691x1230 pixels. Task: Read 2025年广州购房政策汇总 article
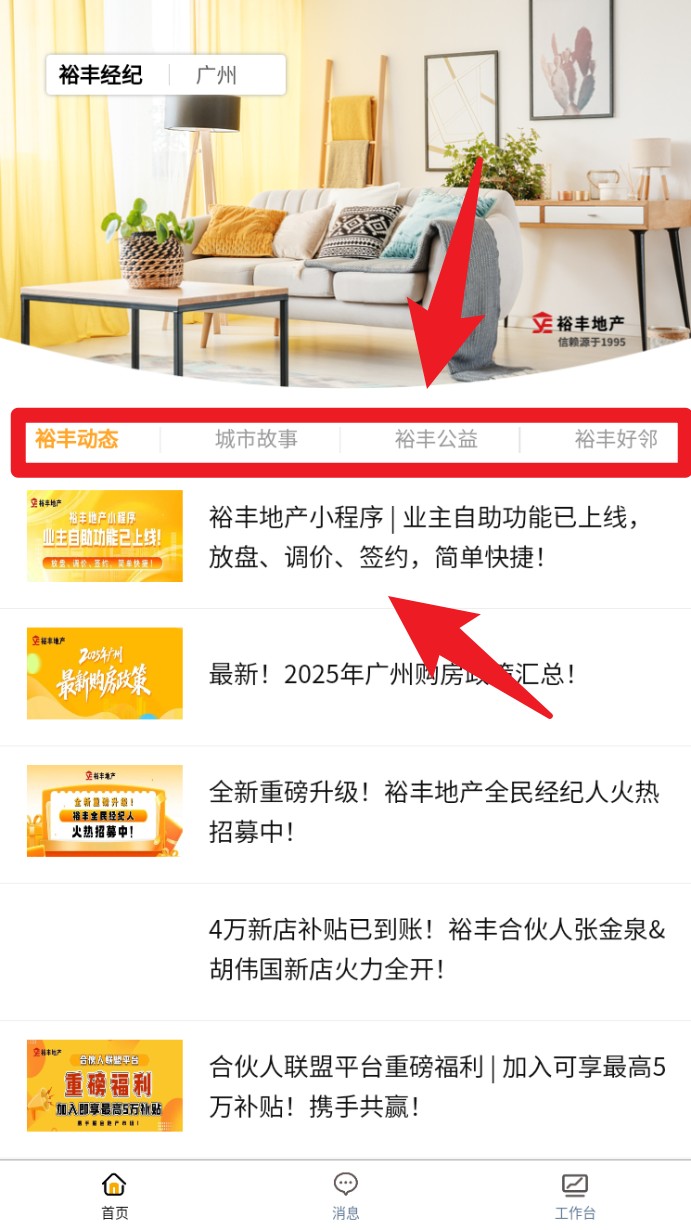point(392,674)
